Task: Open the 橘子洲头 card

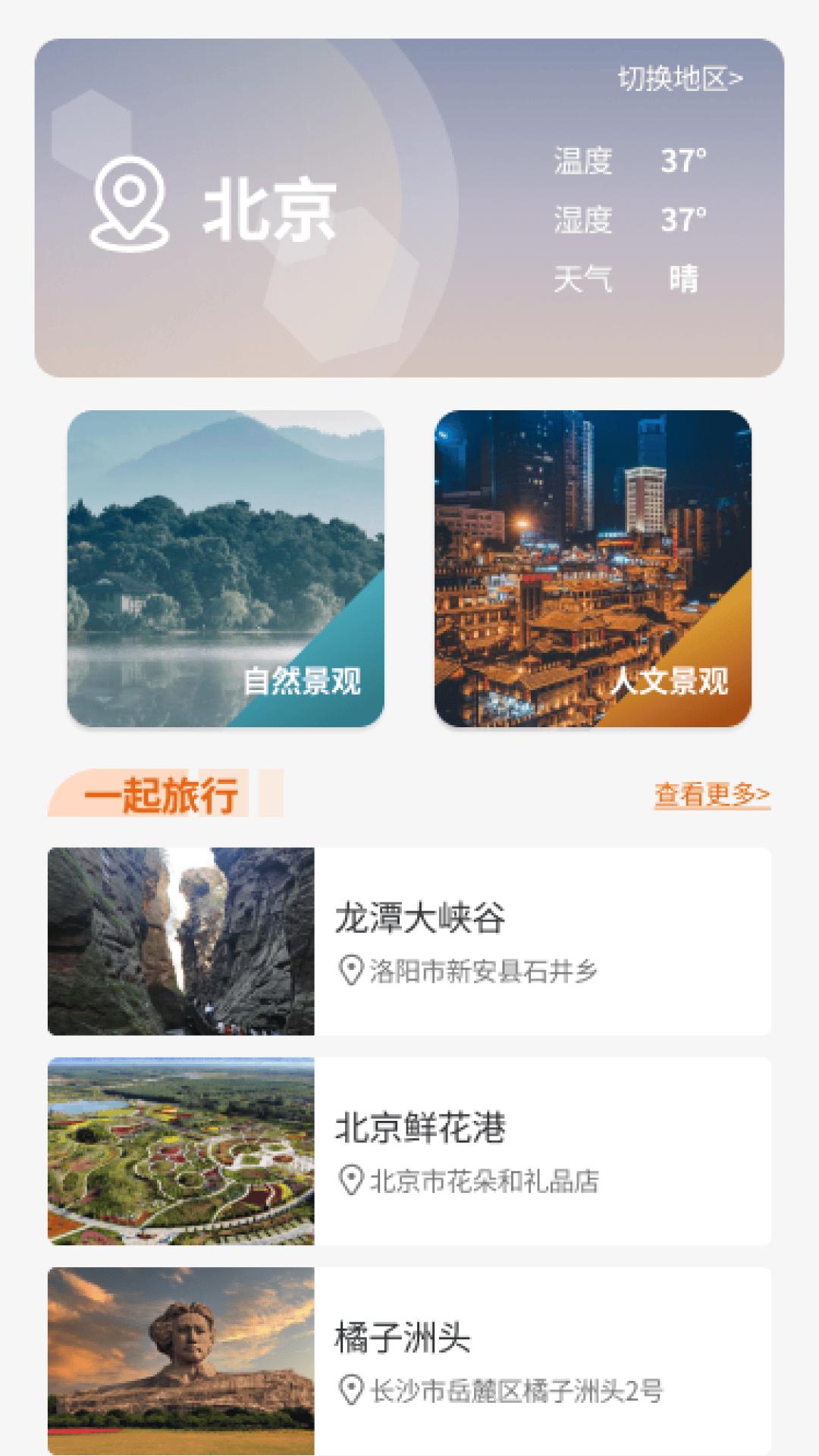Action: 409,1360
